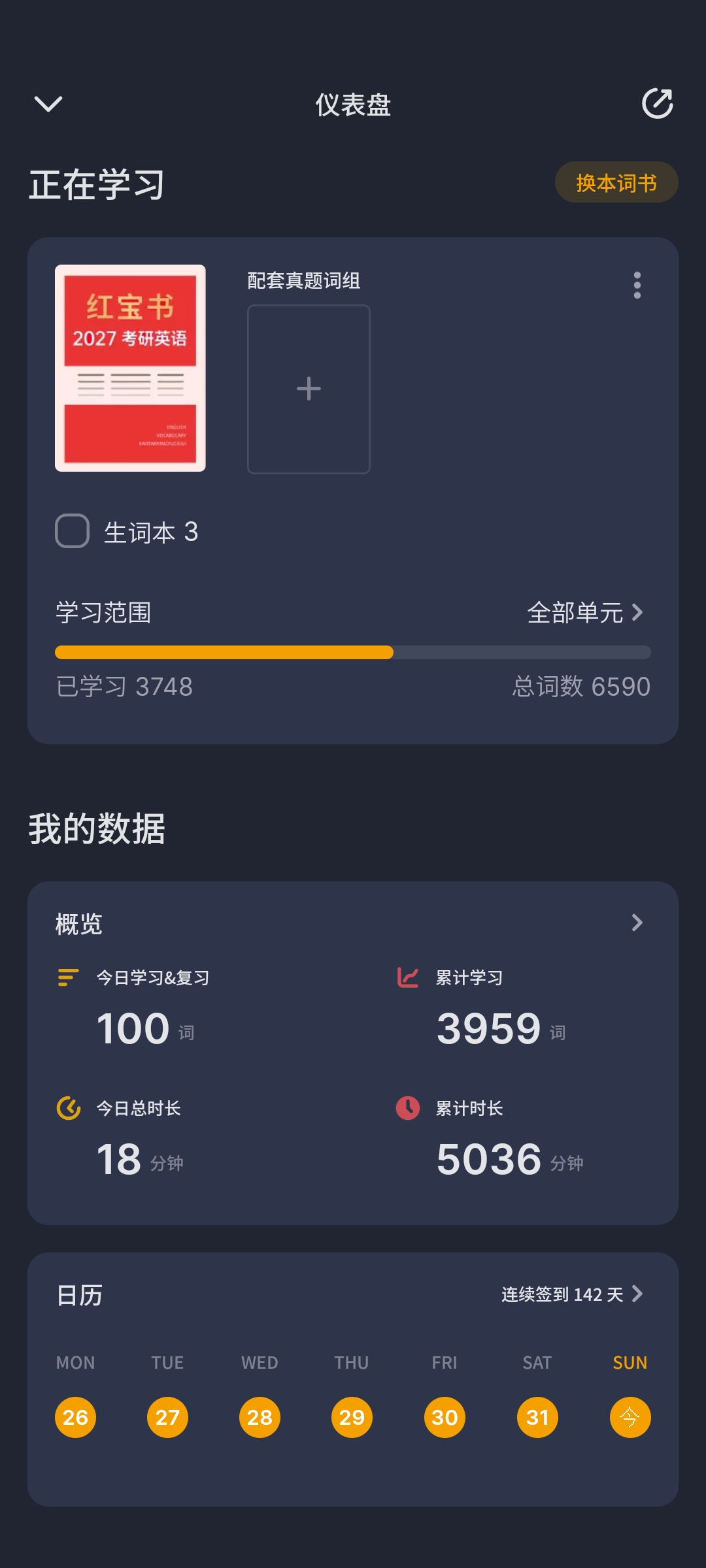Open the book card's three-dot menu
Image resolution: width=706 pixels, height=1568 pixels.
coord(637,286)
